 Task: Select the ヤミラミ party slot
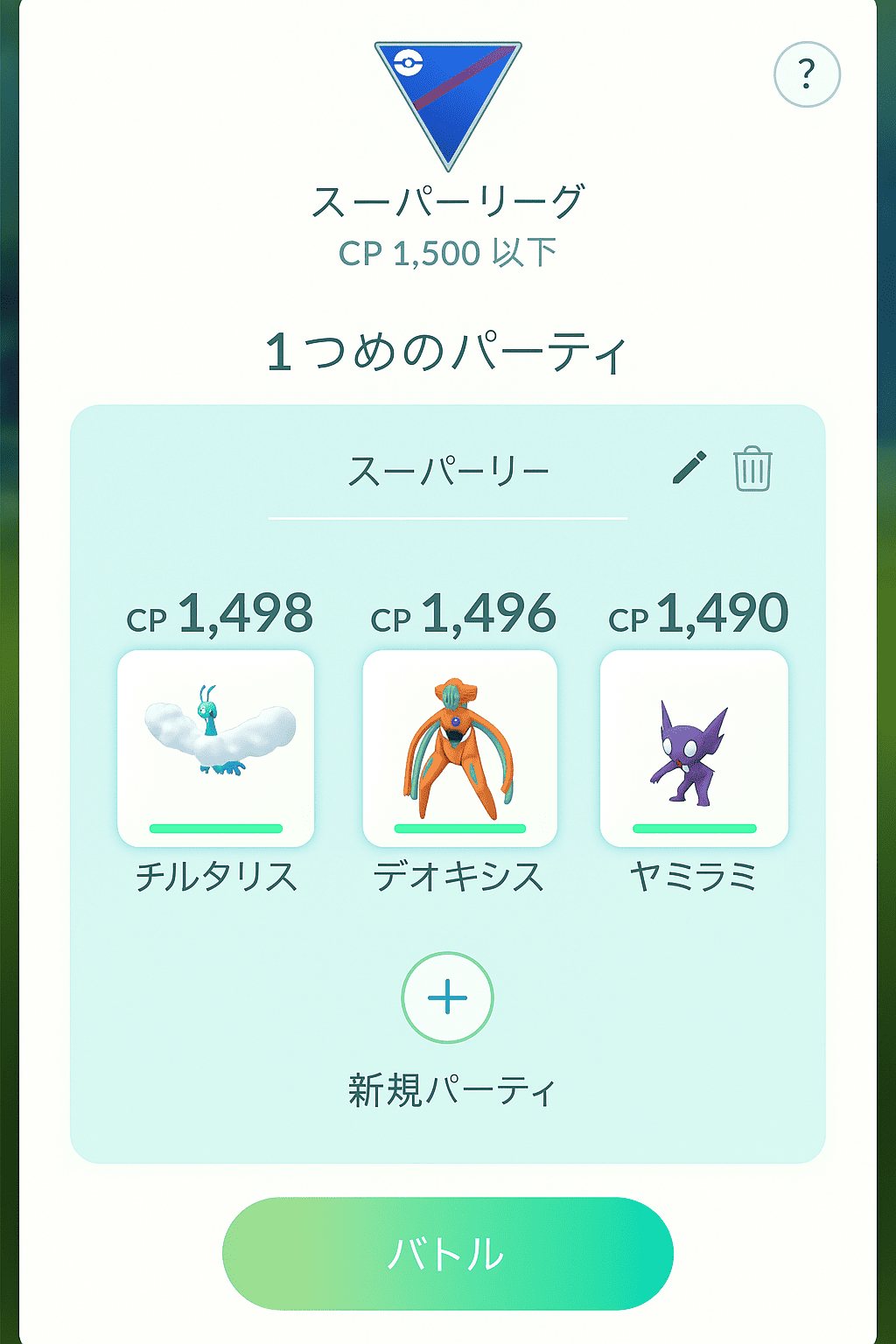click(694, 748)
